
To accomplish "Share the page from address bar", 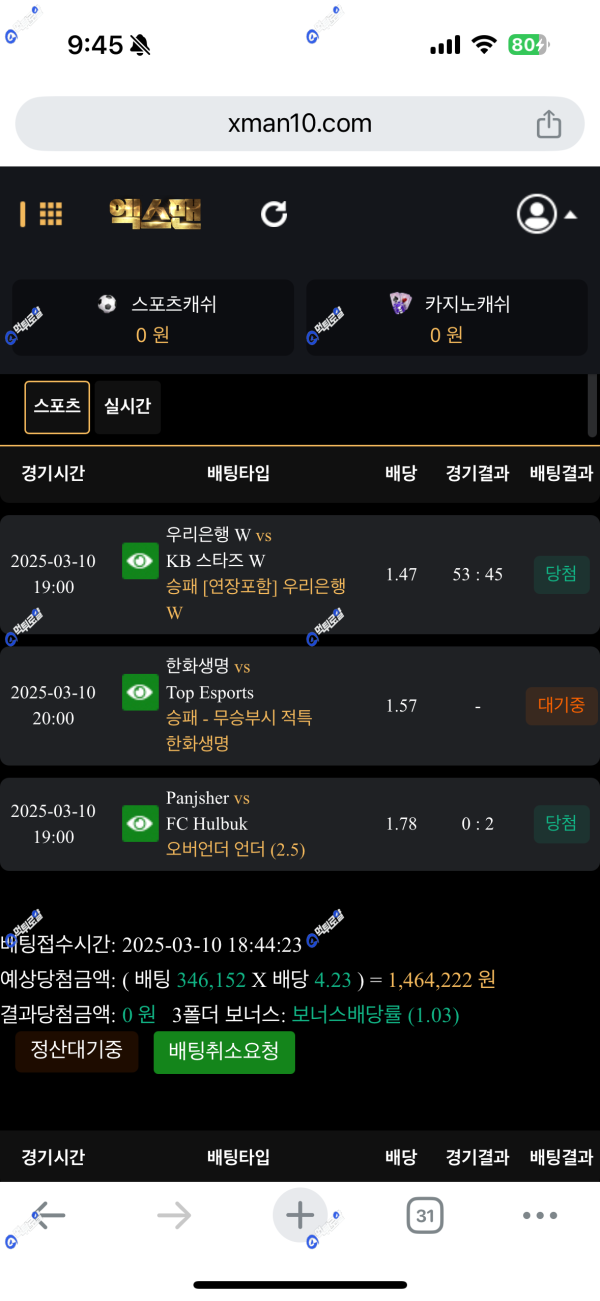I will click(x=548, y=124).
